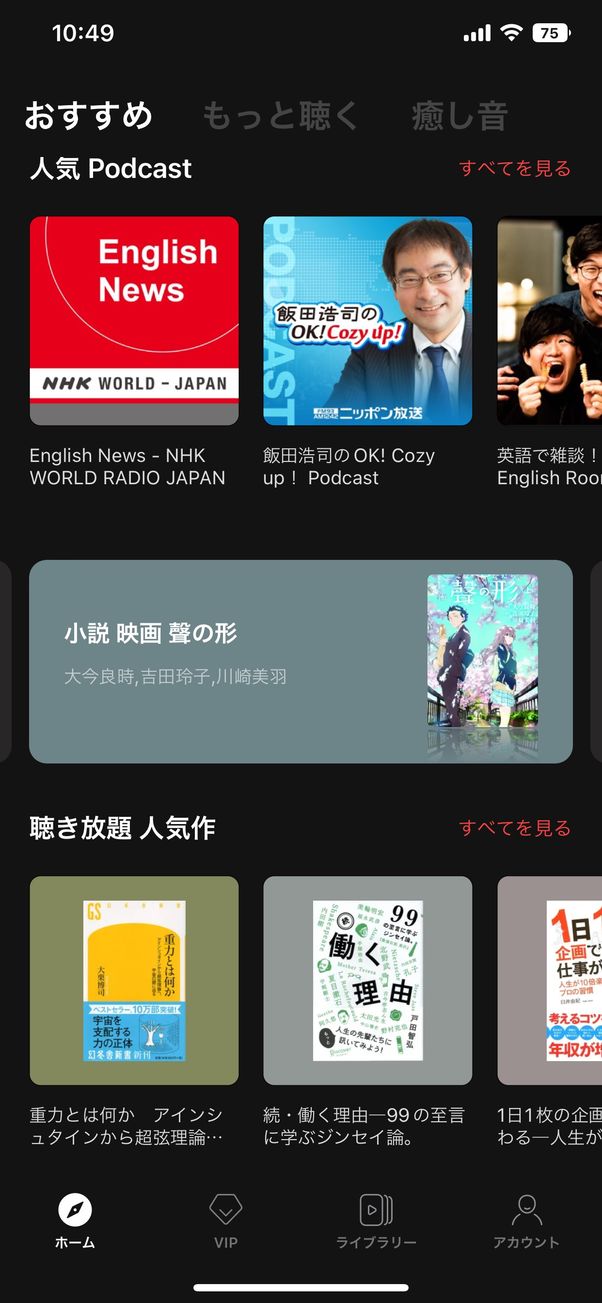
Task: Open the 小説 映画 聲の形 banner
Action: [300, 662]
